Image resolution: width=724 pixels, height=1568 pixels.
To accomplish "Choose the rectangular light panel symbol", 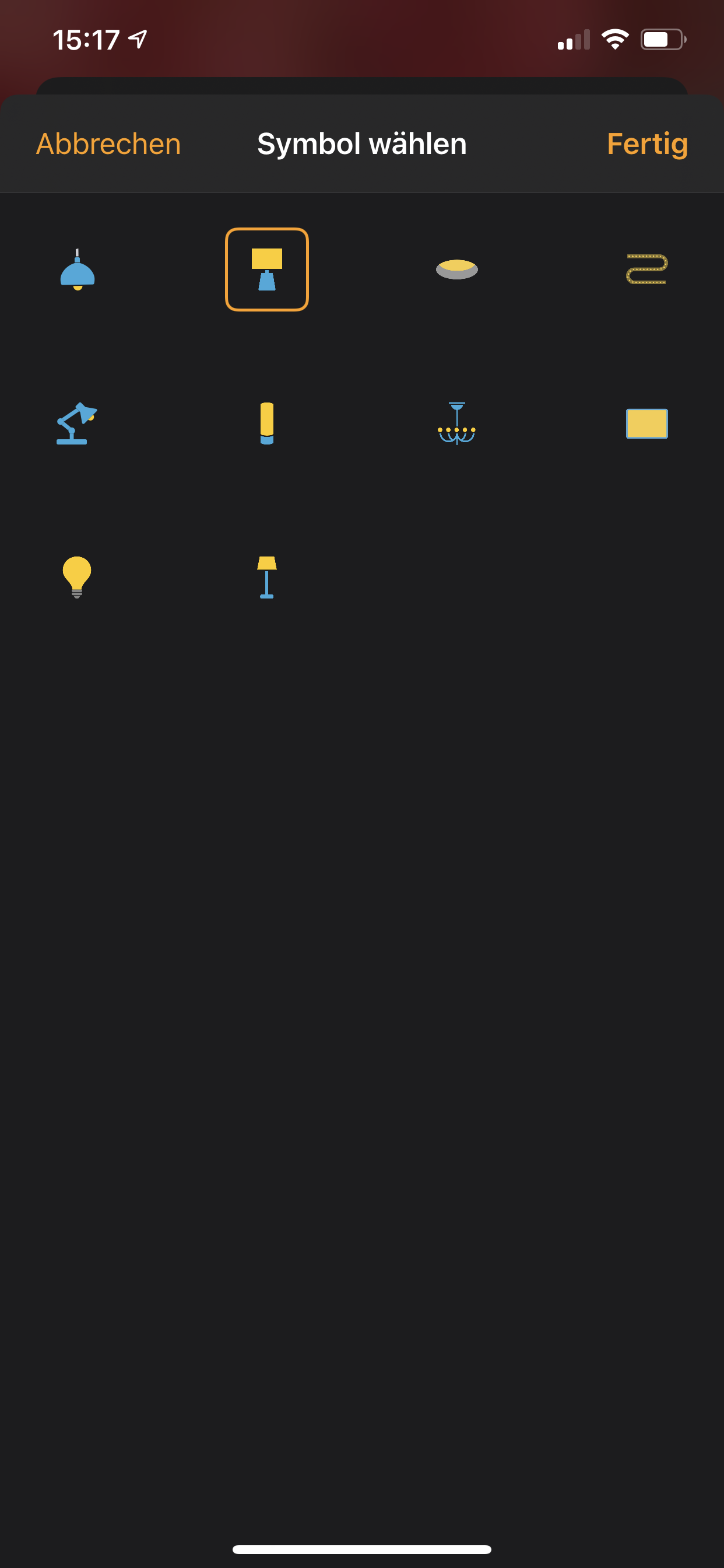I will [646, 423].
